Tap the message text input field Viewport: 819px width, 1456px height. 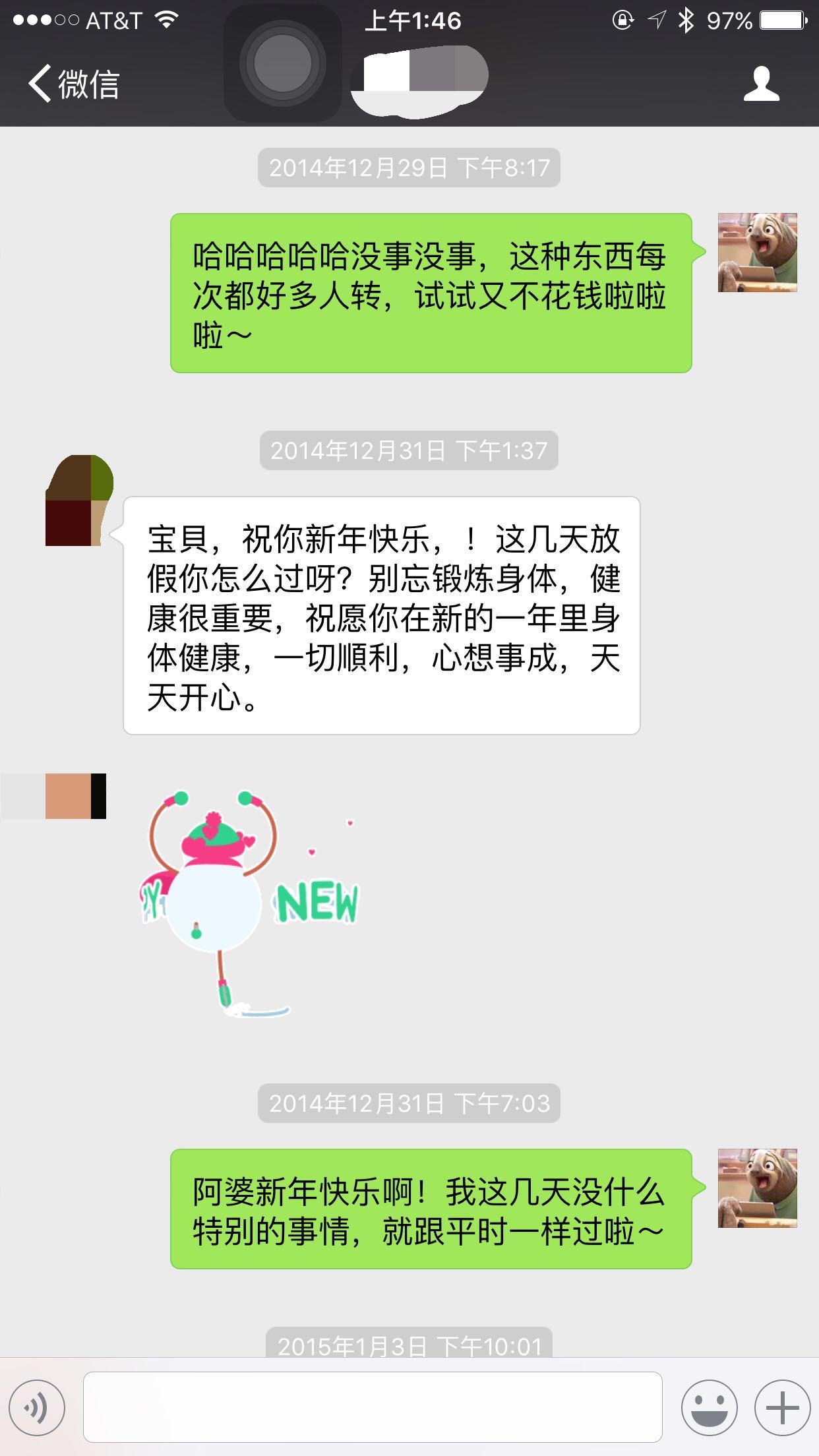[373, 1407]
